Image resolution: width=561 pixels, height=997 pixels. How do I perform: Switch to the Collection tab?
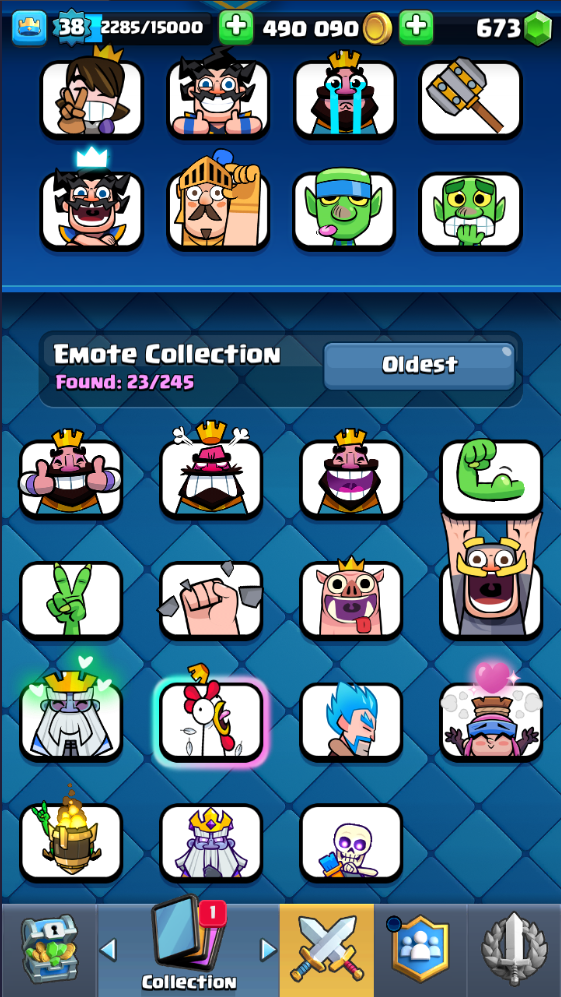point(188,945)
